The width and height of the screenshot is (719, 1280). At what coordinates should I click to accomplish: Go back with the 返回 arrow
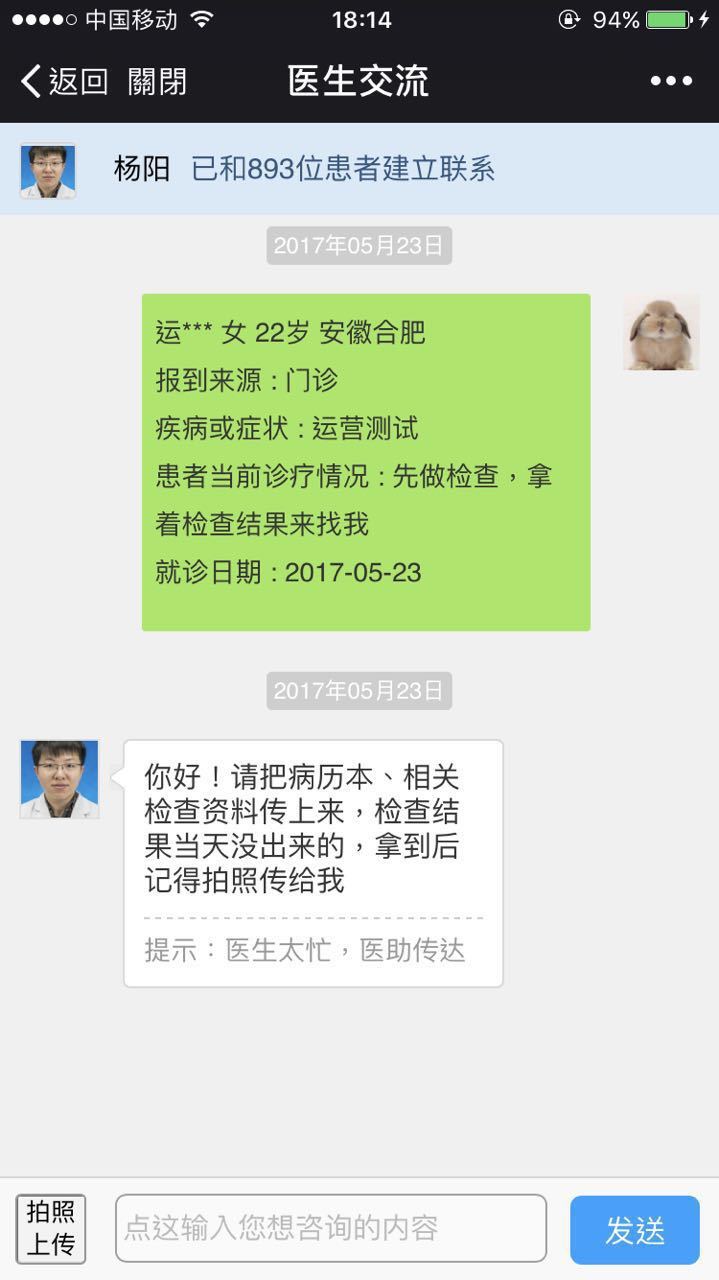tap(63, 81)
